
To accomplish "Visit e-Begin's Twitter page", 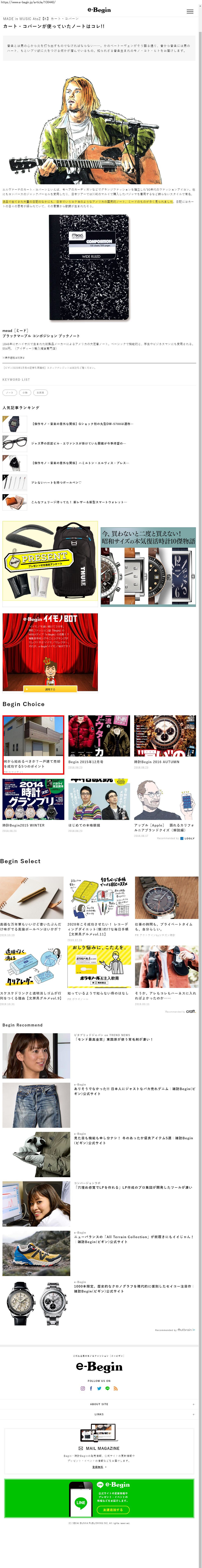I will (99, 1388).
